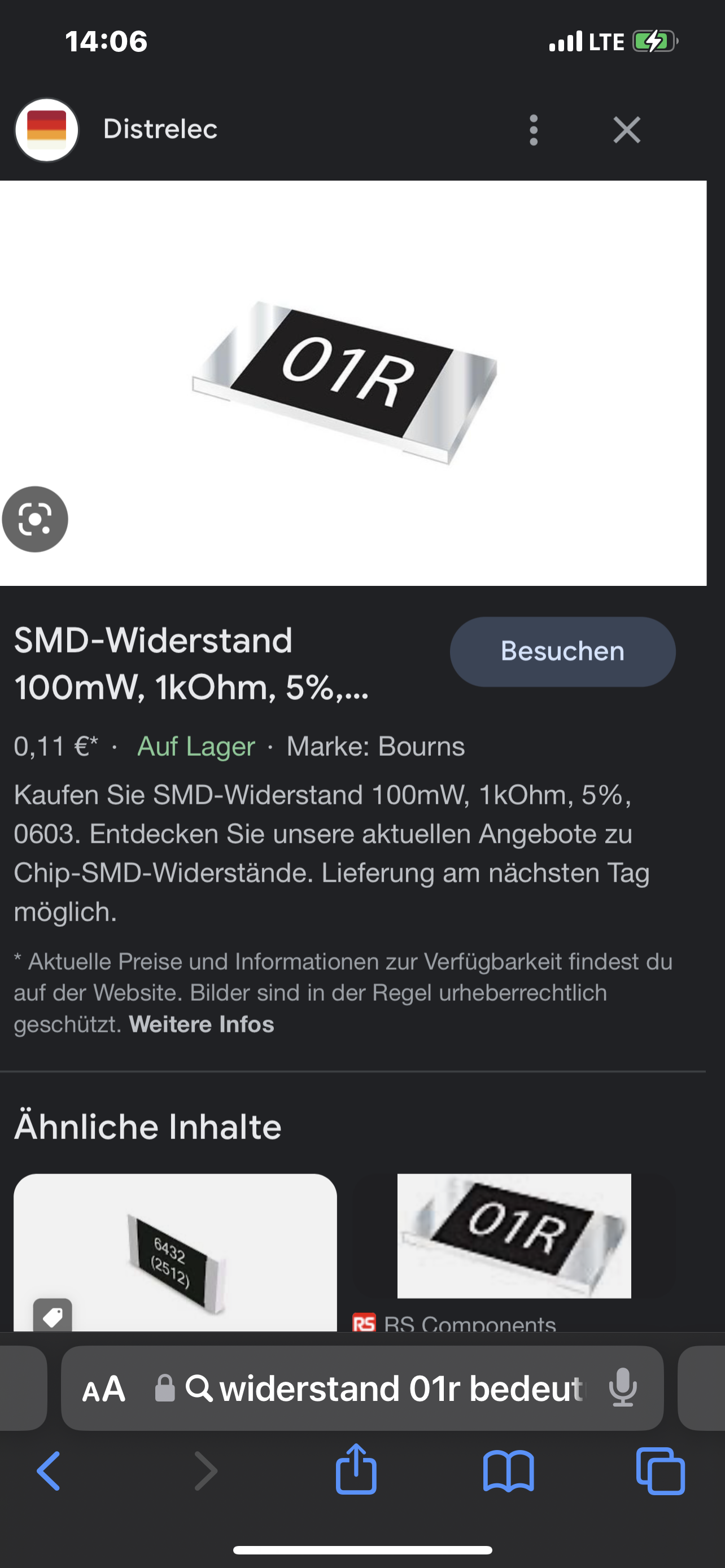Show all open Safari tabs
This screenshot has width=725, height=1568.
tap(661, 1471)
